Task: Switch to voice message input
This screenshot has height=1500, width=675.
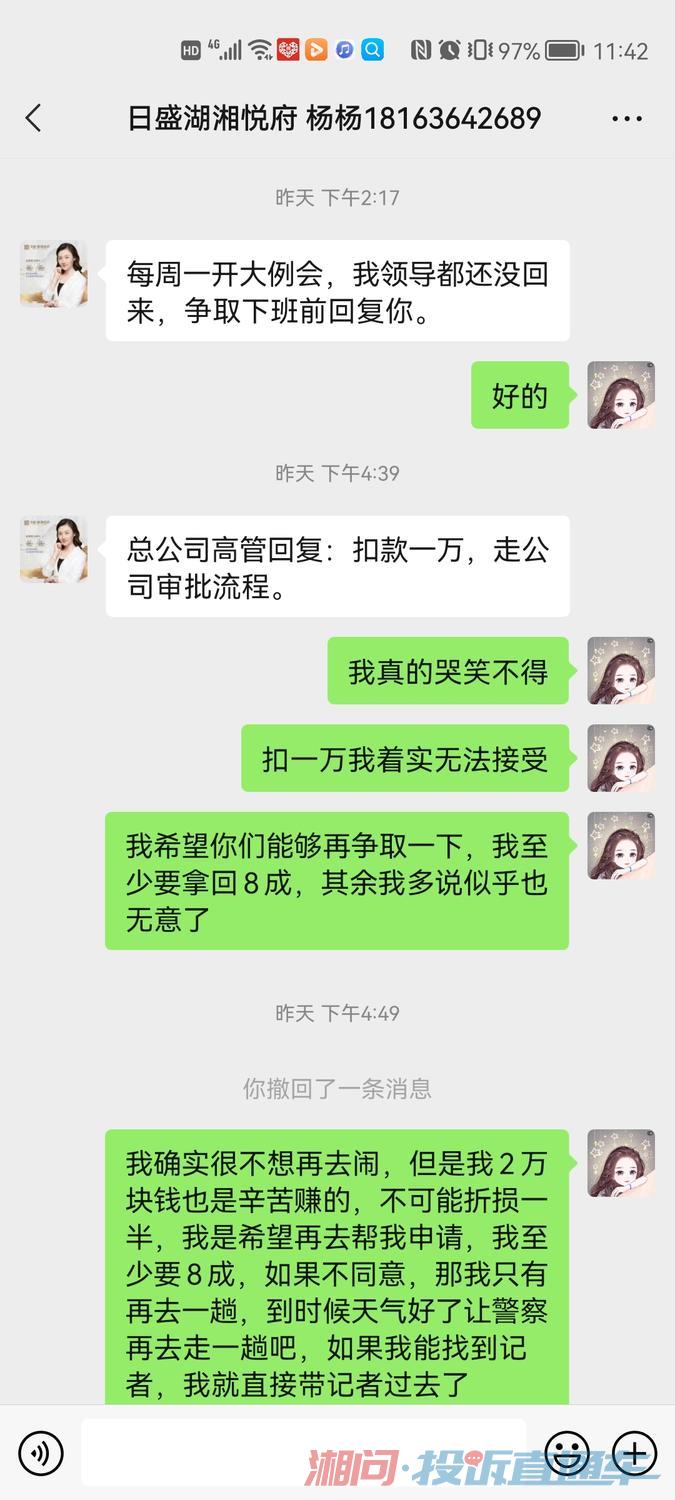Action: (x=41, y=1452)
